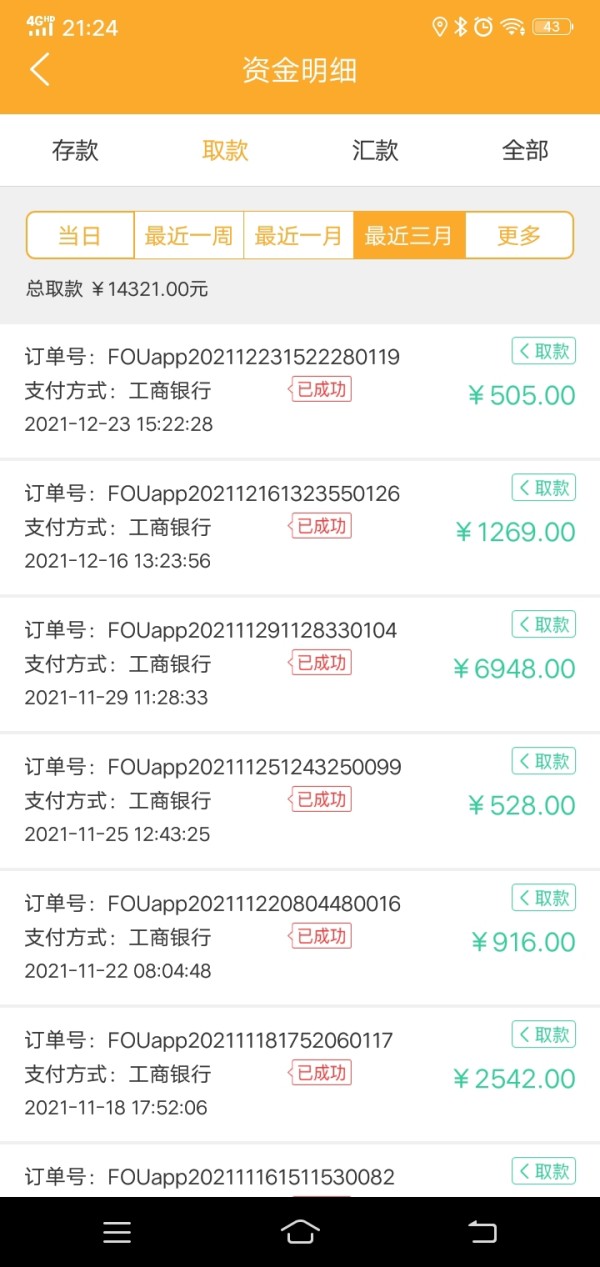600x1267 pixels.
Task: Filter records by 最近一月
Action: tap(299, 236)
